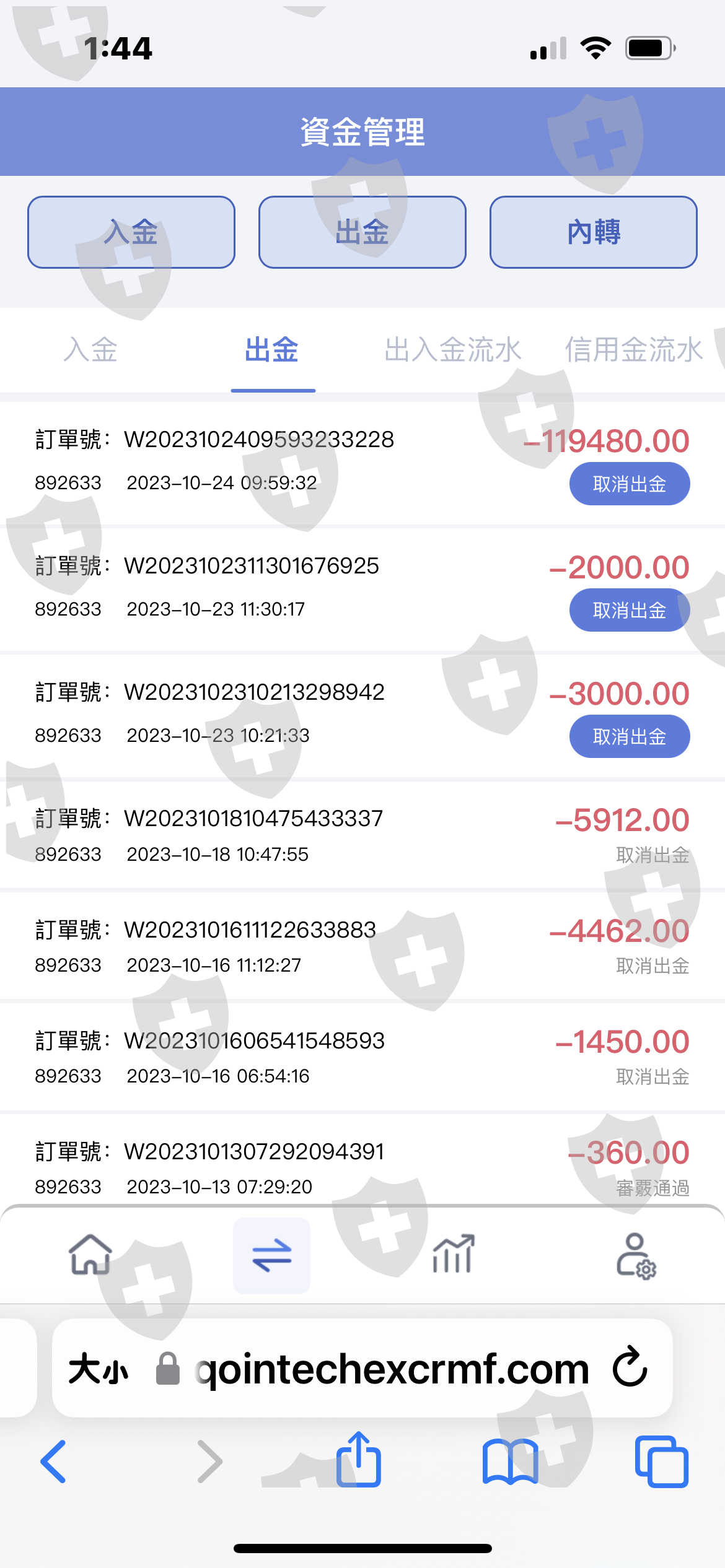Tap the 出金 withdraw button at top
725x1568 pixels.
(362, 232)
